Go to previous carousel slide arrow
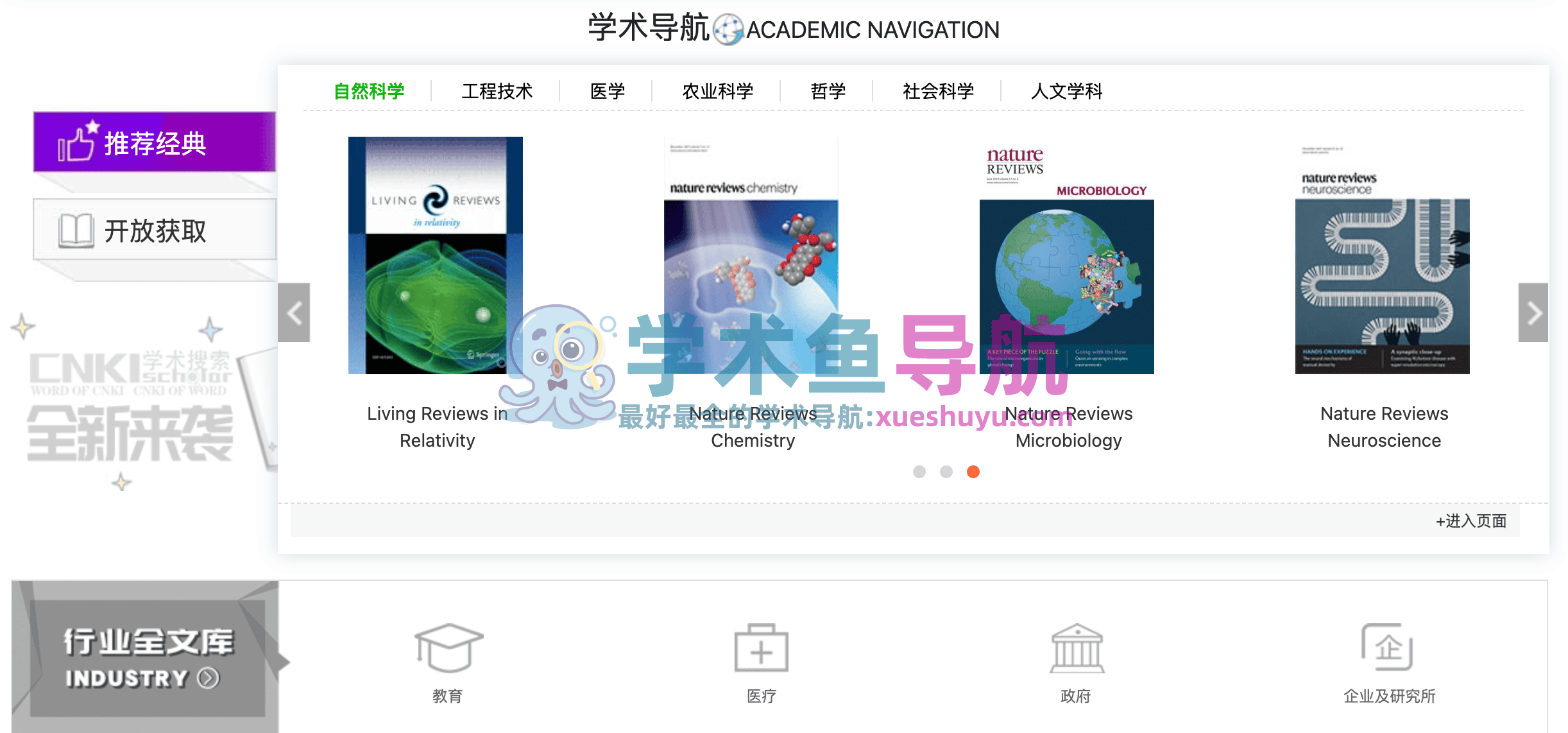The width and height of the screenshot is (1568, 733). (294, 313)
